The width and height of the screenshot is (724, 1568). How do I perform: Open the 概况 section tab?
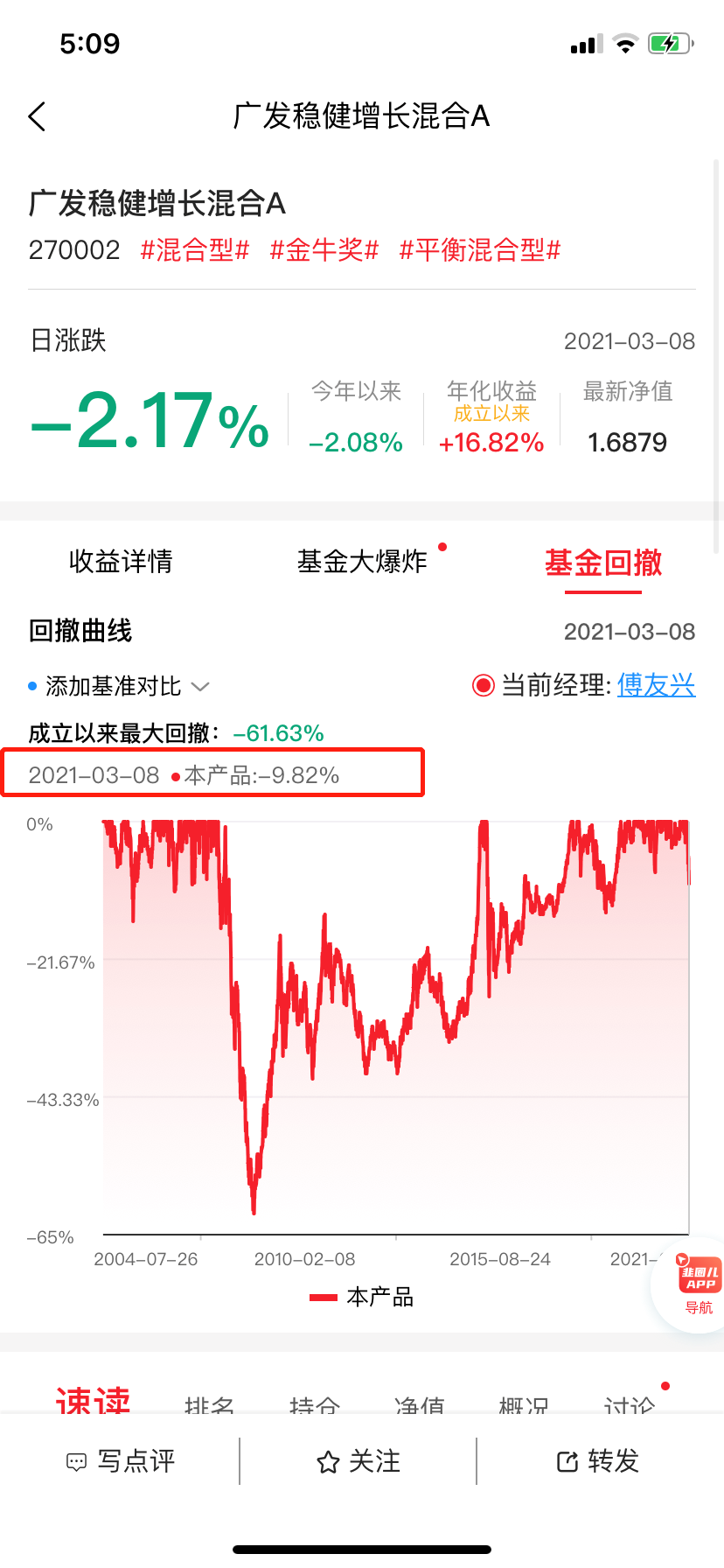point(524,1403)
